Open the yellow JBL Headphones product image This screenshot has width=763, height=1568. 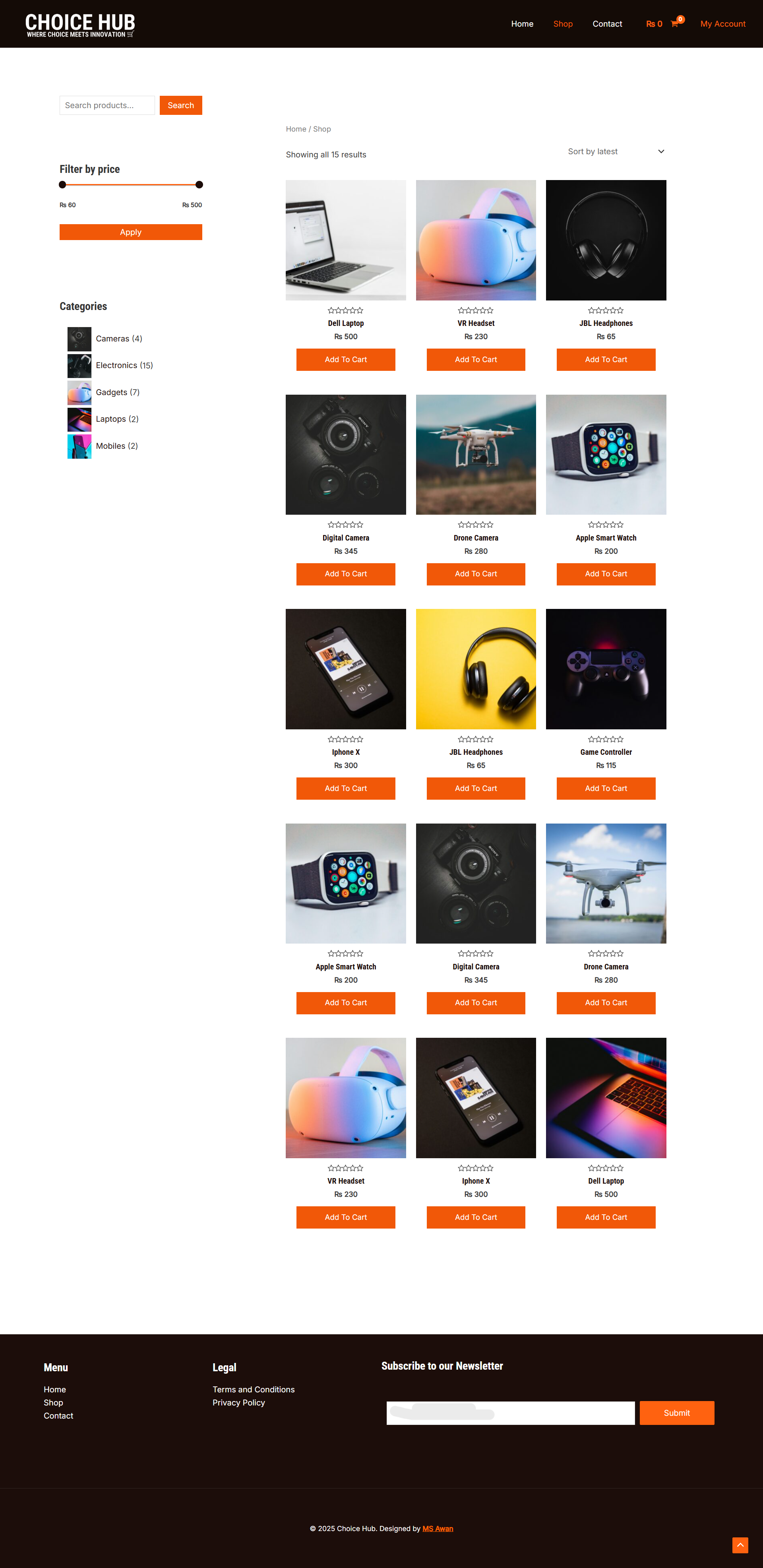[475, 669]
